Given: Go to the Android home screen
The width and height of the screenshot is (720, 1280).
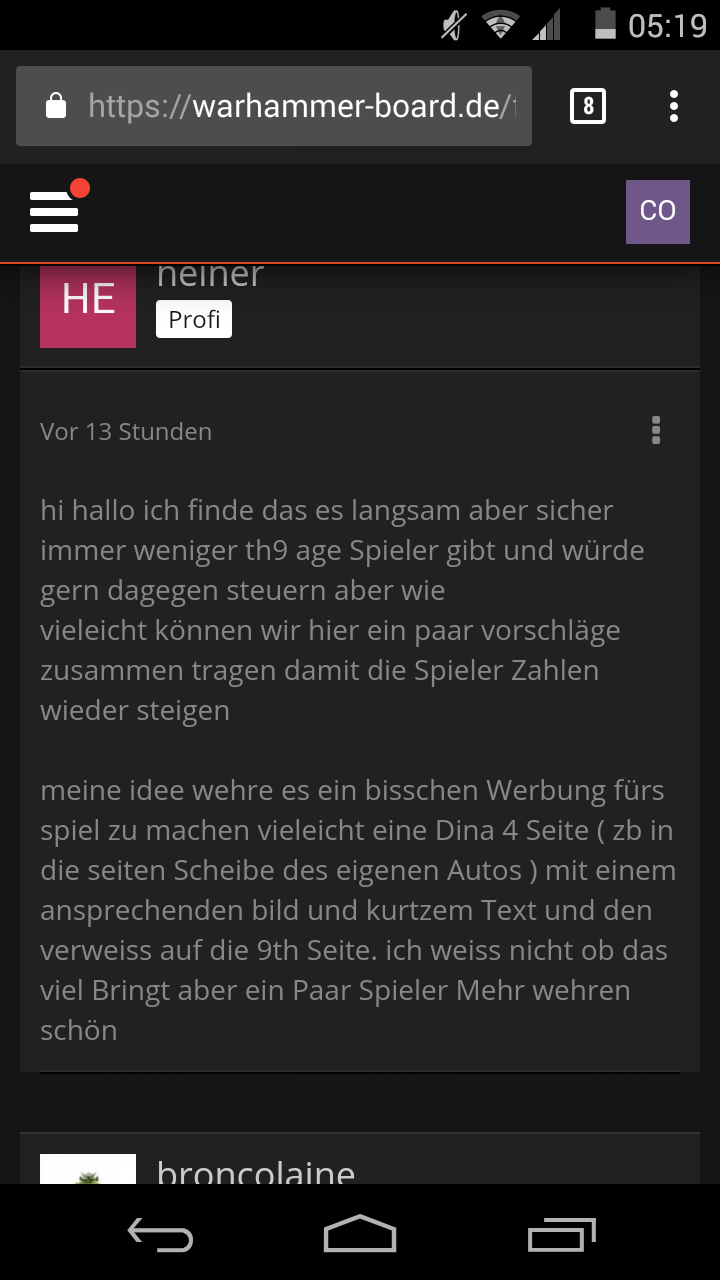Looking at the screenshot, I should click(360, 1235).
